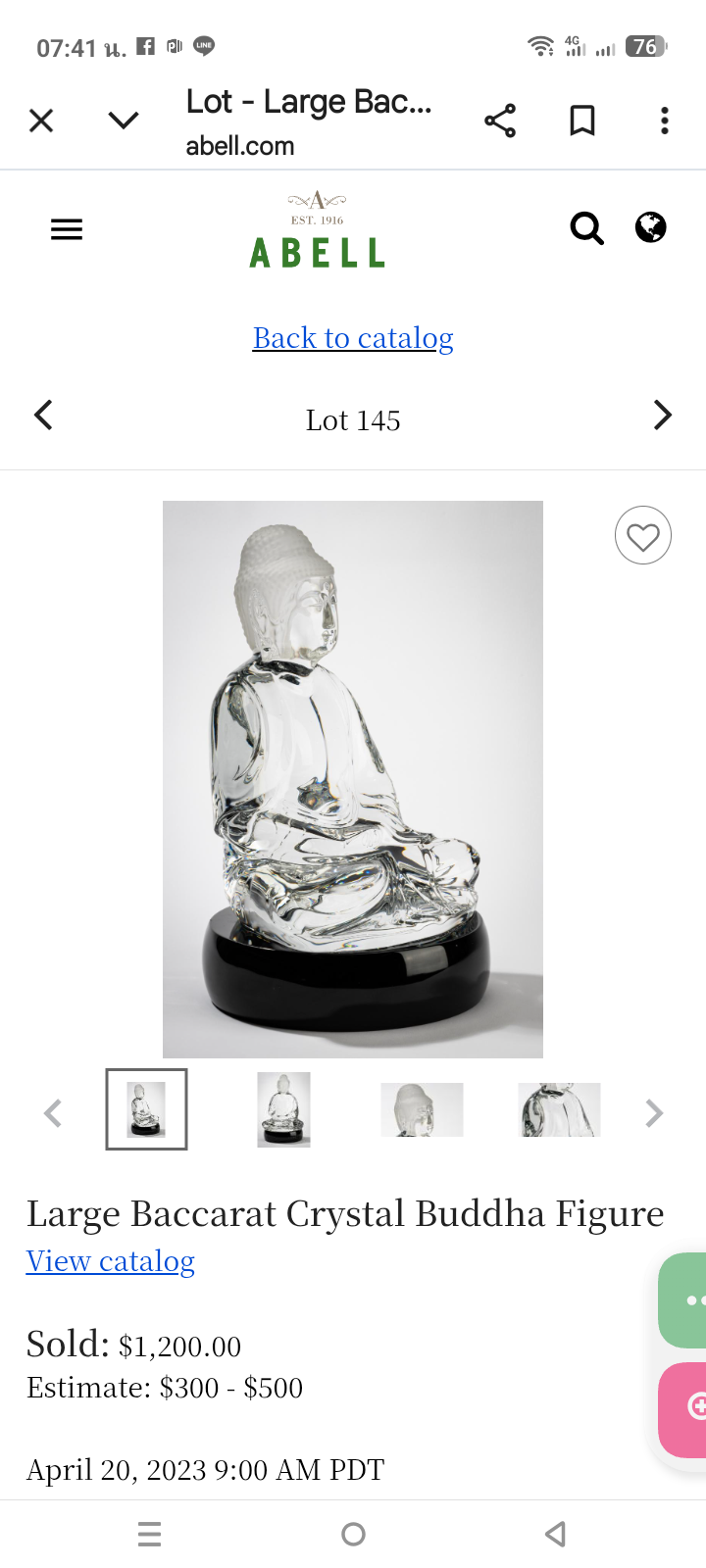Go back using the system navigation
The image size is (706, 1568).
coord(555,1534)
